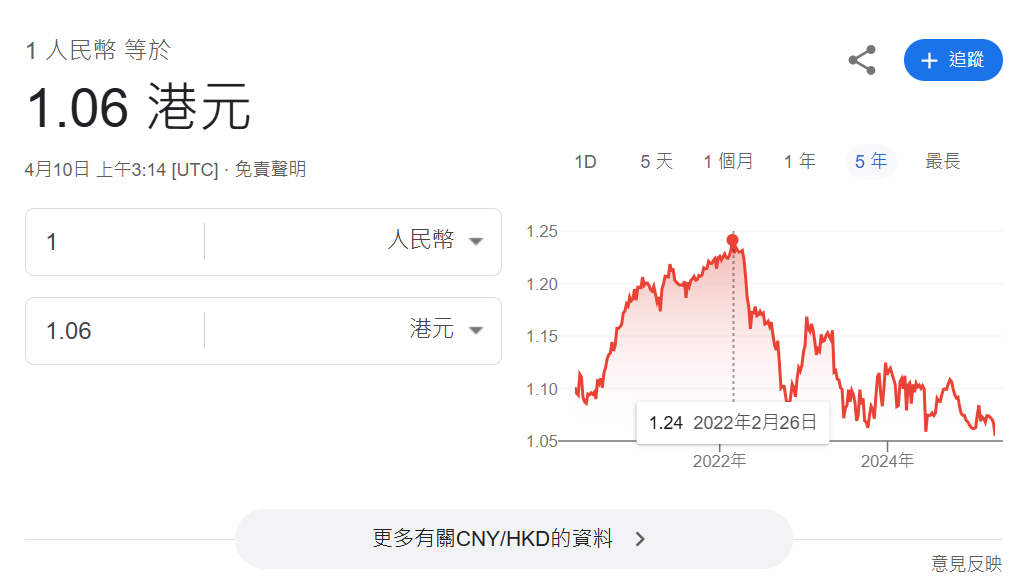Share this currency conversion result
Viewport: 1033px width, 586px height.
[x=862, y=60]
